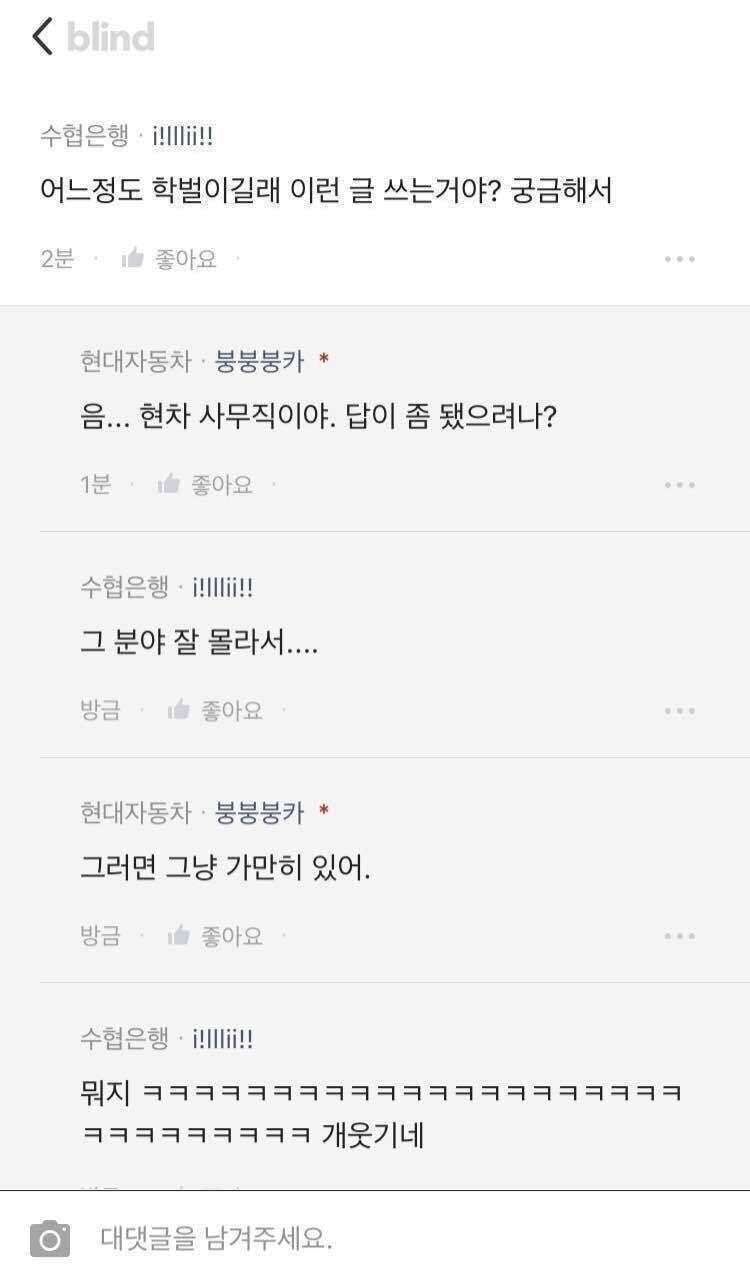
Task: Tap the blind logo in the header
Action: (x=109, y=36)
